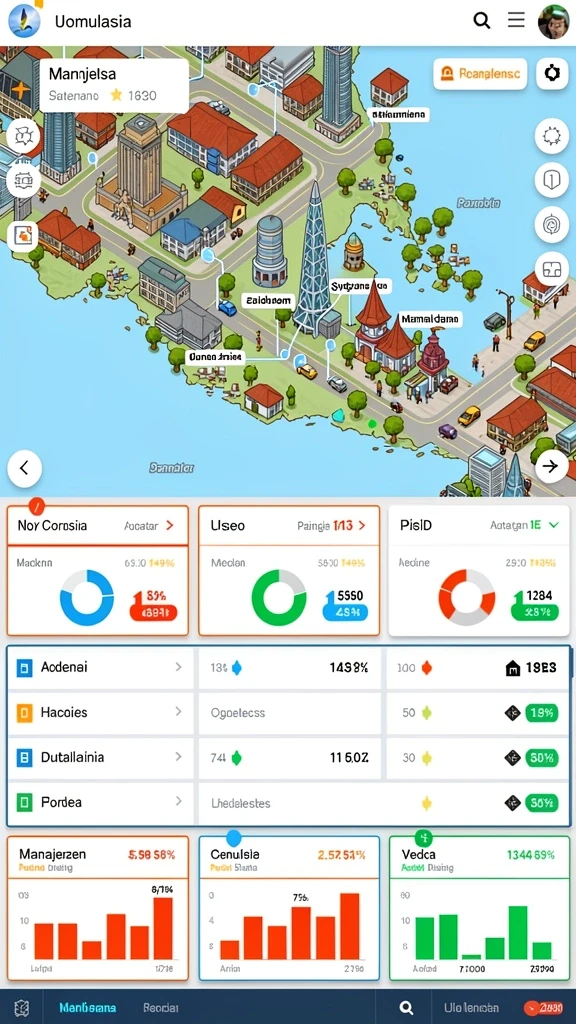The width and height of the screenshot is (576, 1024).
Task: Open the Vedca chart card
Action: (479, 908)
